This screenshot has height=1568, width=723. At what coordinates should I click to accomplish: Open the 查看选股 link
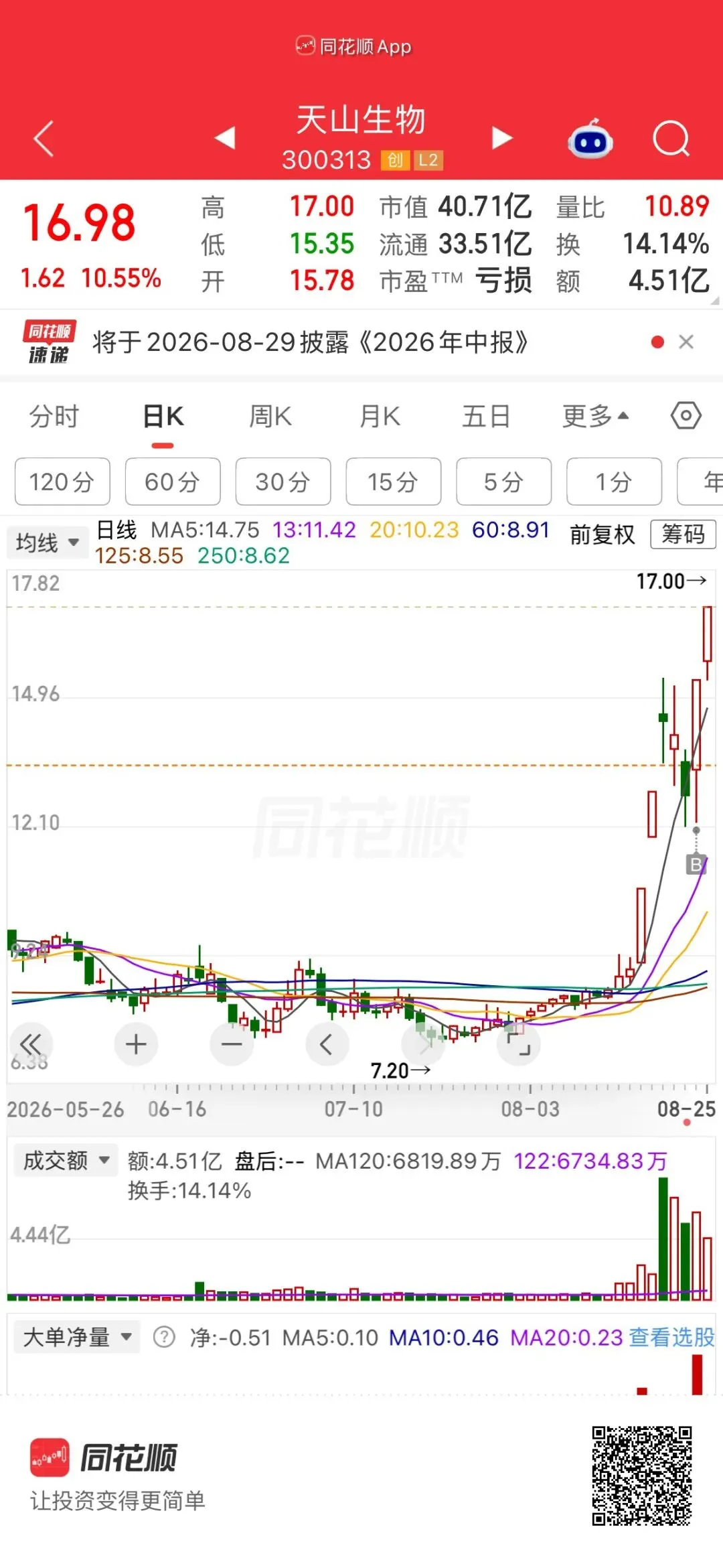coord(672,1338)
